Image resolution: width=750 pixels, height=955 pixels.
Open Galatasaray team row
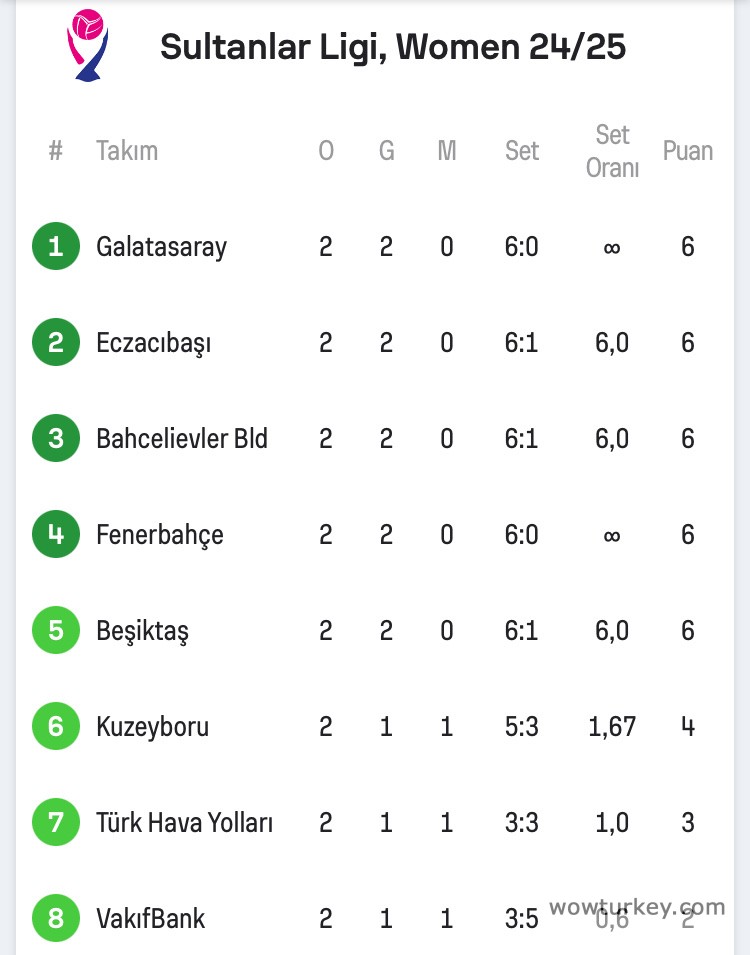pyautogui.click(x=162, y=247)
